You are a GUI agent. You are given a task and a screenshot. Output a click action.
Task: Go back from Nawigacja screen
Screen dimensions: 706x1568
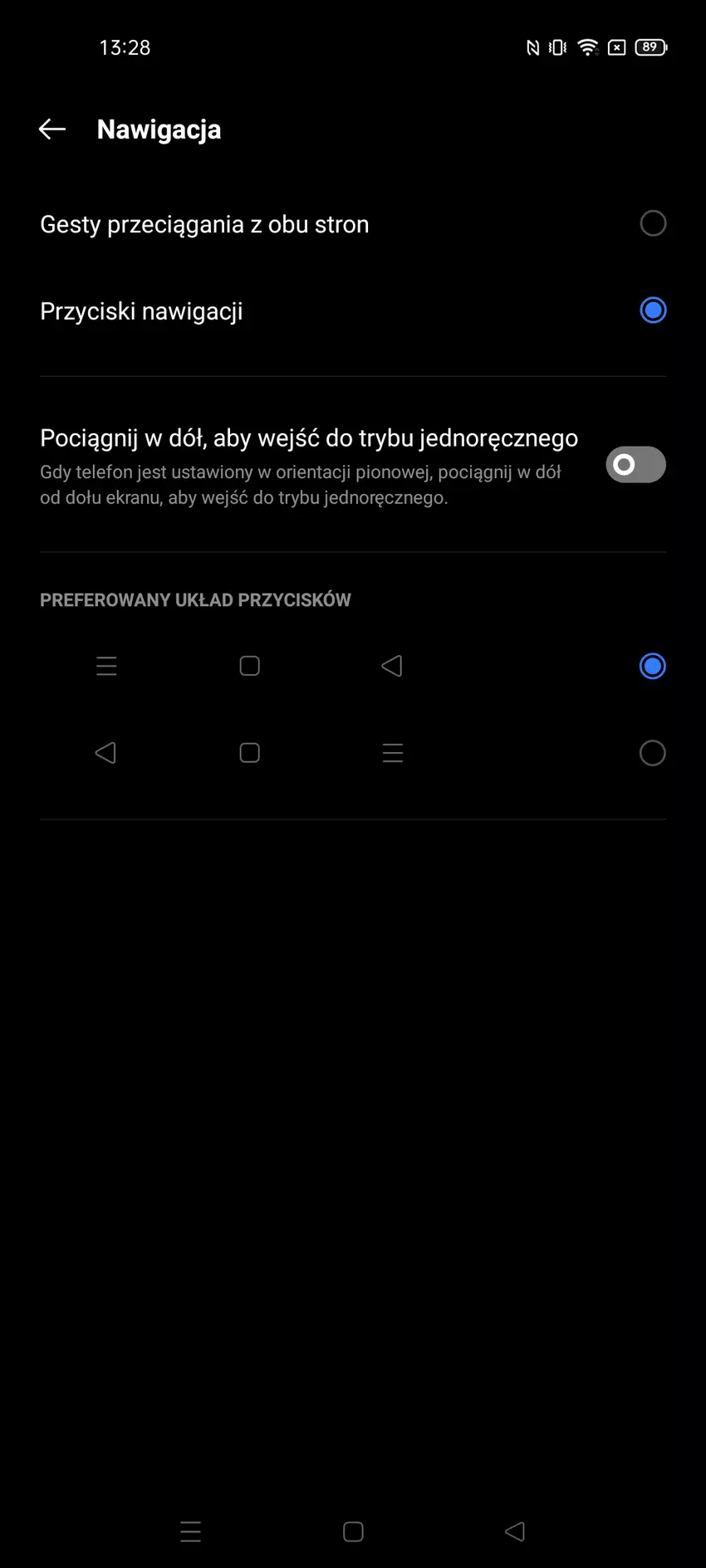[x=51, y=129]
